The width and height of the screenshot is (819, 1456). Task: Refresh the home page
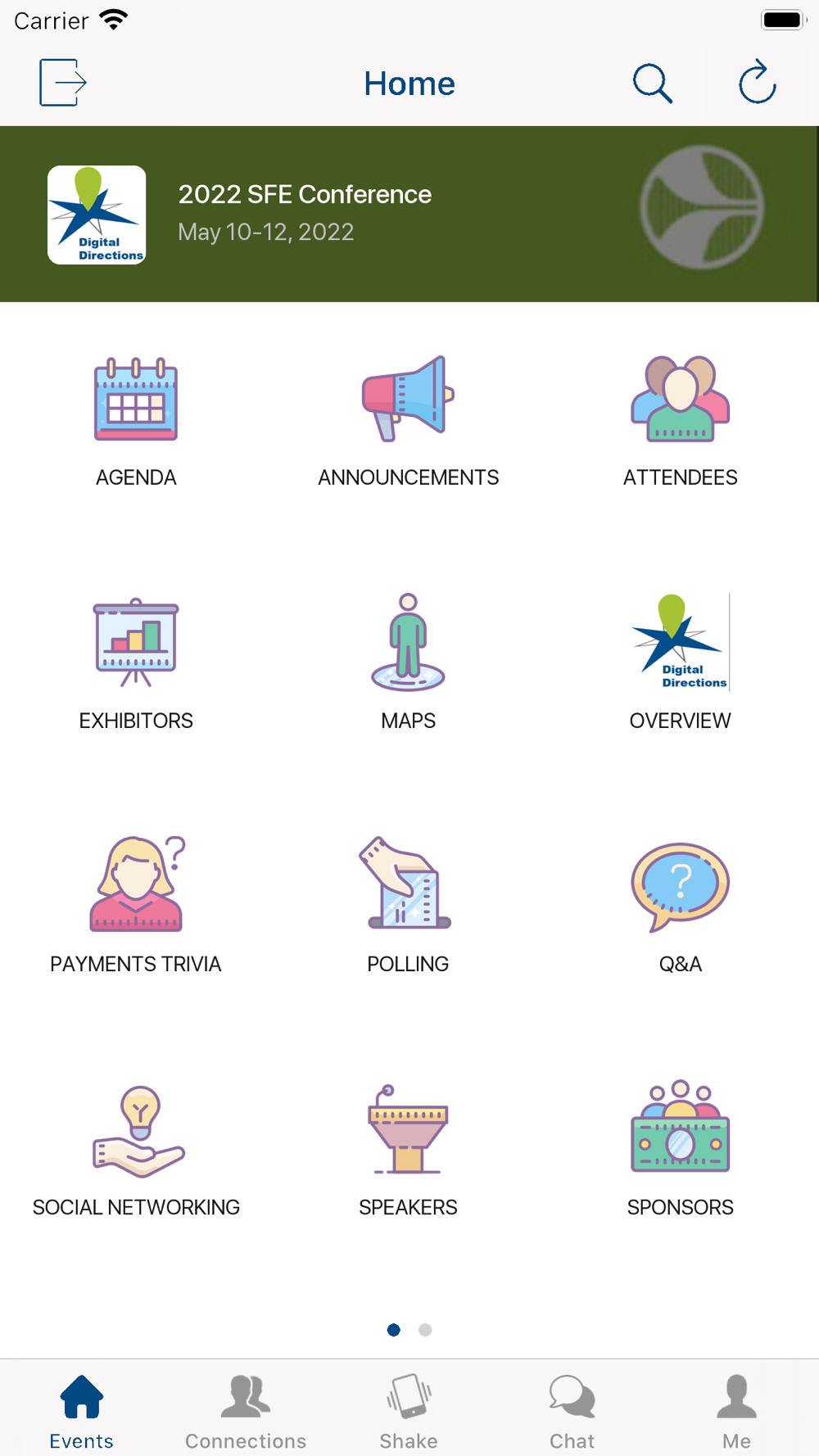pos(758,82)
